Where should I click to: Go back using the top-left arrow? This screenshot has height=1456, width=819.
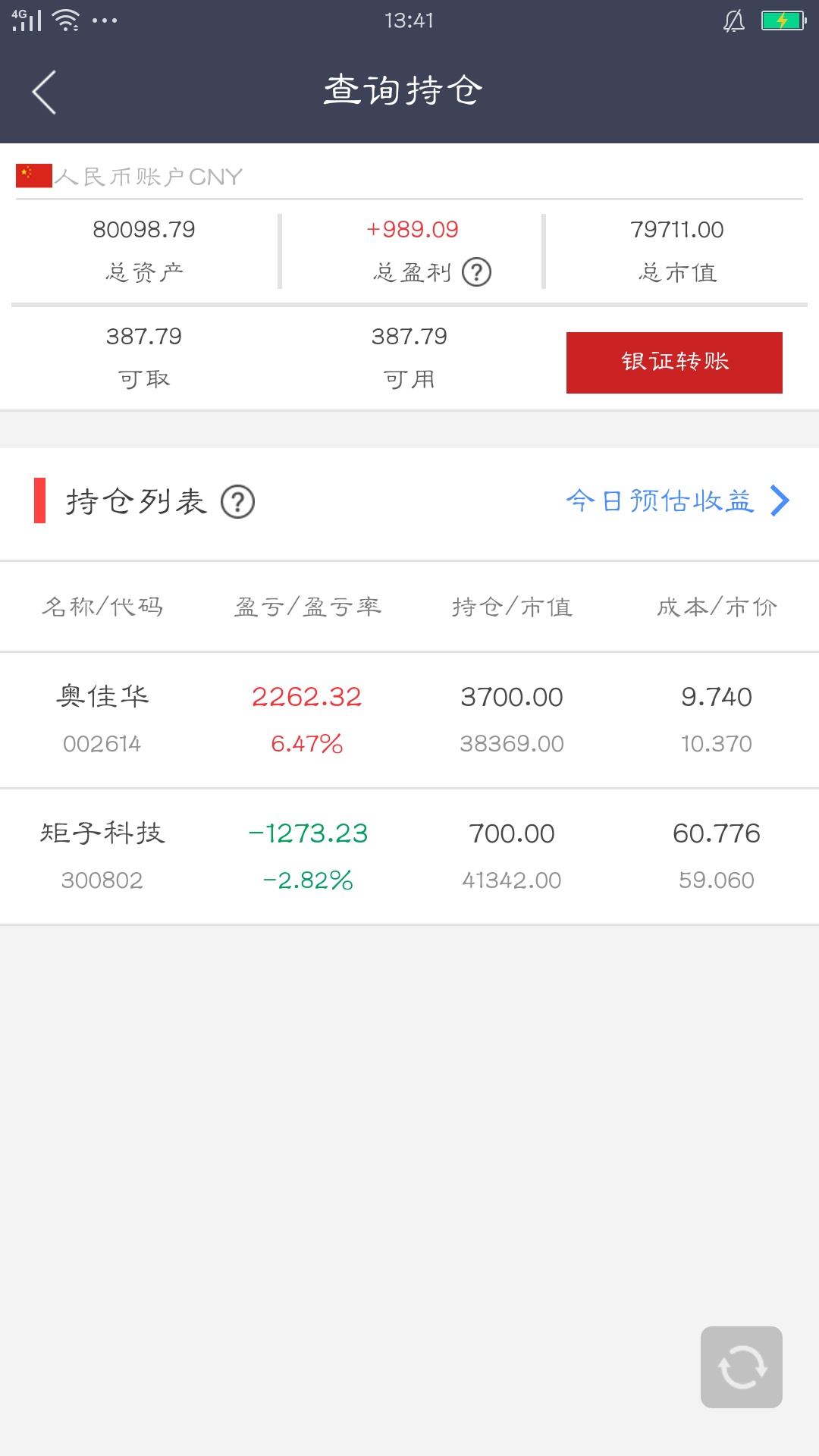pos(44,93)
